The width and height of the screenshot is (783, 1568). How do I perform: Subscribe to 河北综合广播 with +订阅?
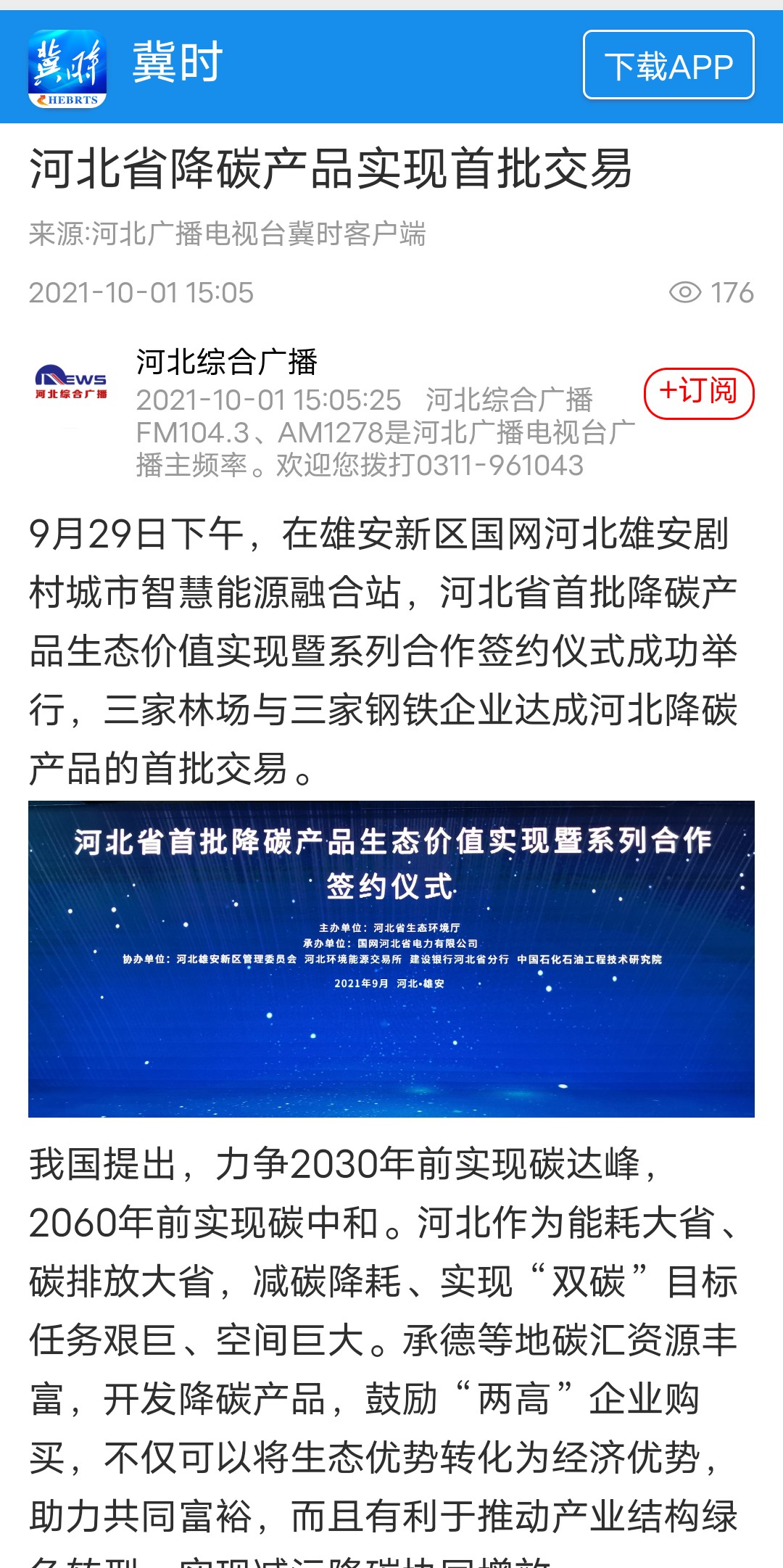[x=699, y=393]
